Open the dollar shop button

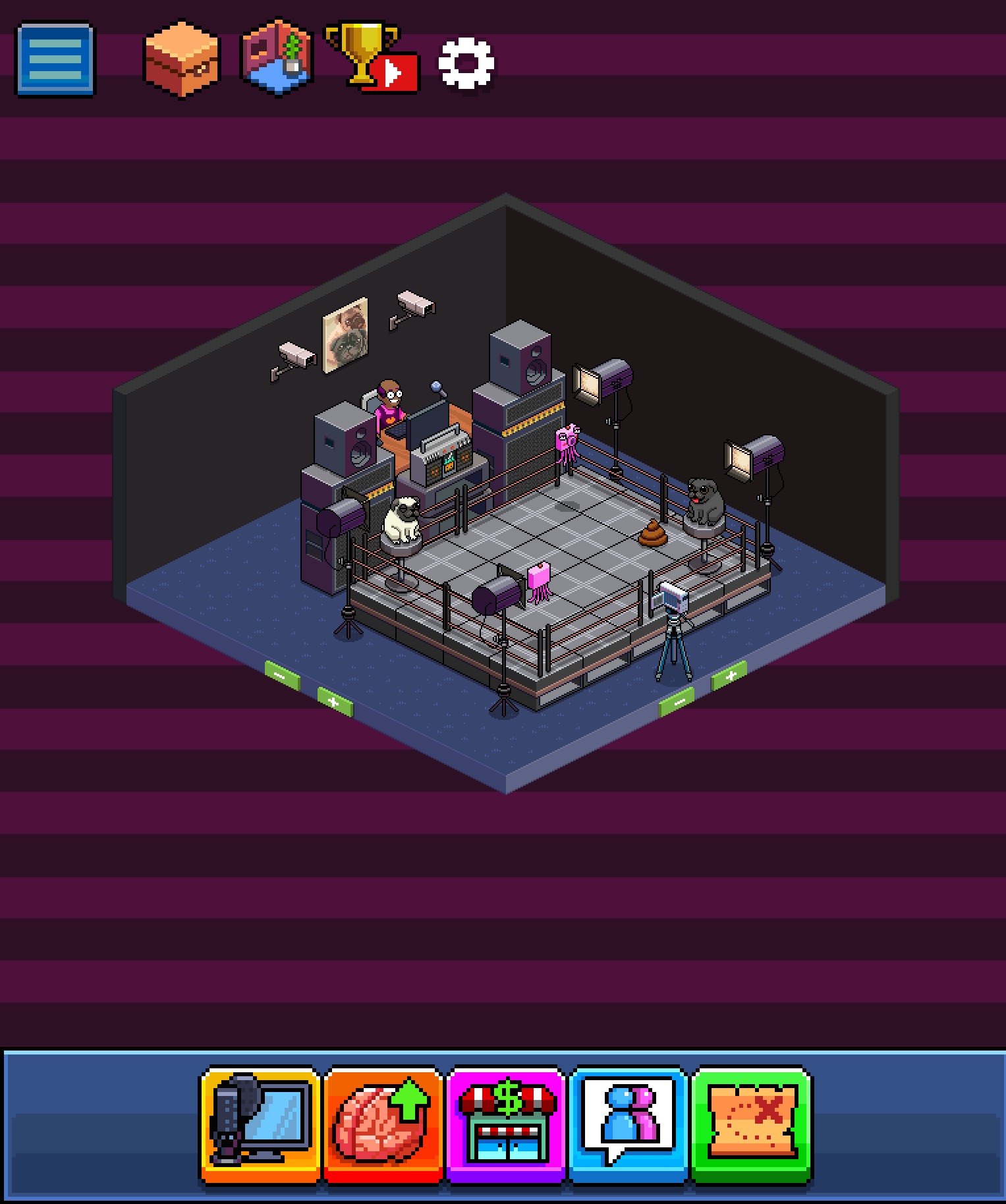click(x=505, y=1125)
